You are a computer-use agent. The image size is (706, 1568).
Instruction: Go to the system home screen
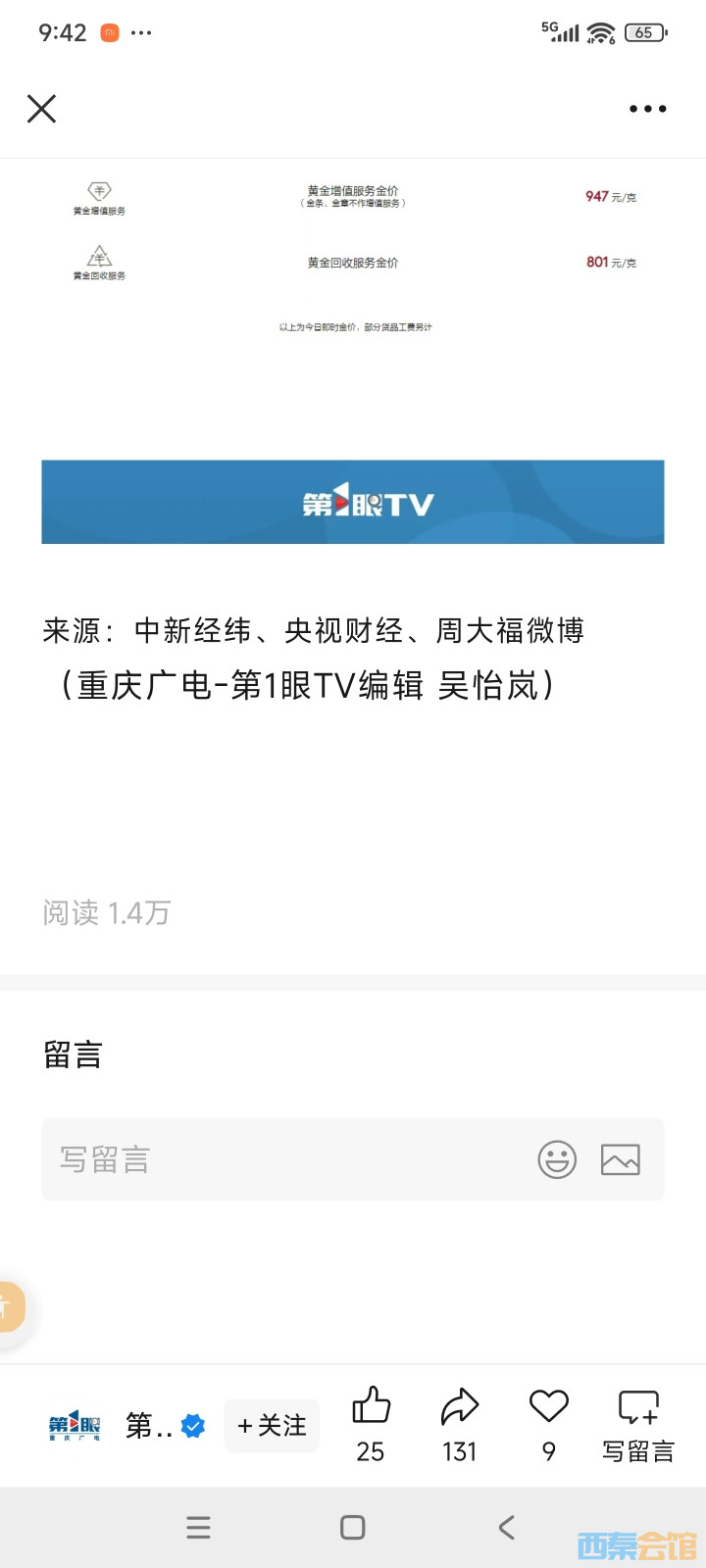[x=353, y=1527]
